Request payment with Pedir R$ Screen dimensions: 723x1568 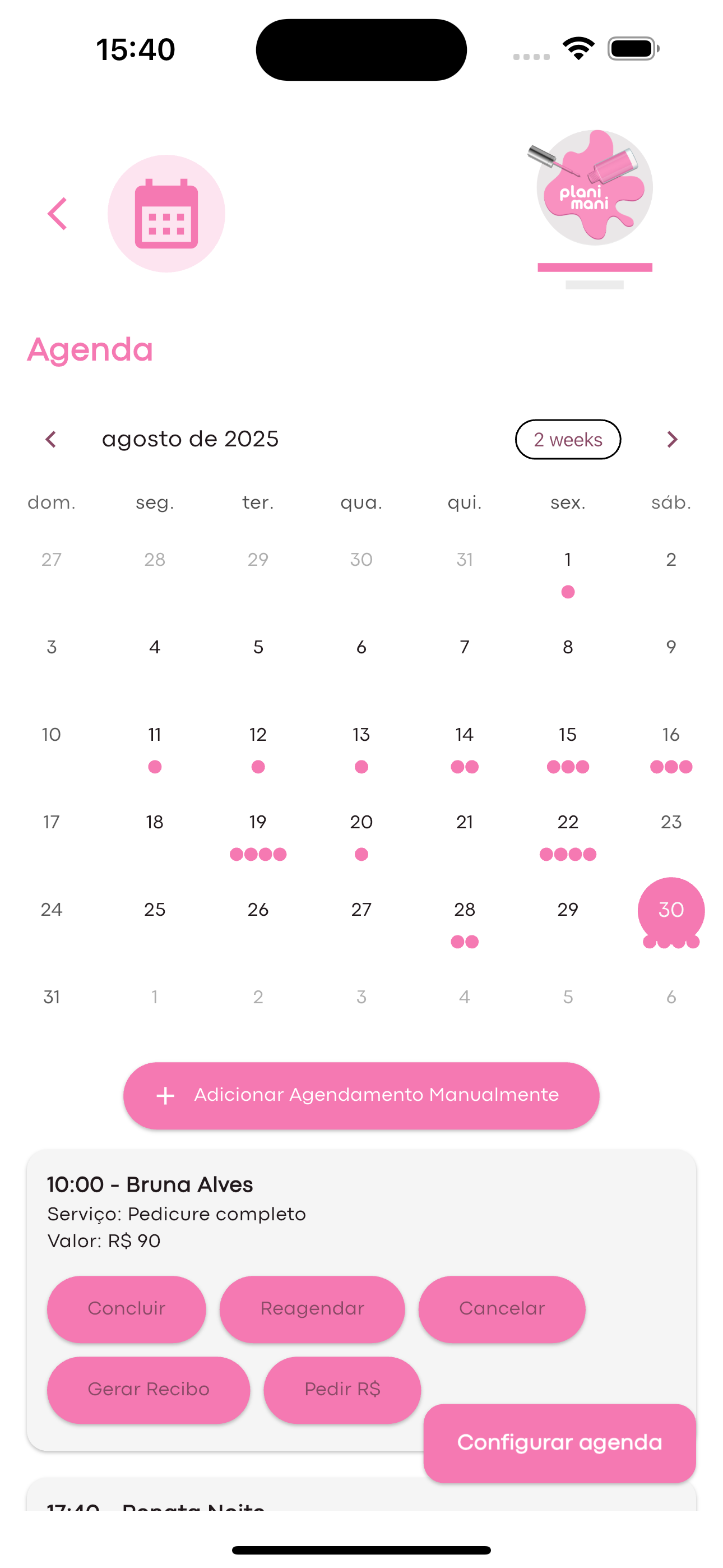(342, 1390)
